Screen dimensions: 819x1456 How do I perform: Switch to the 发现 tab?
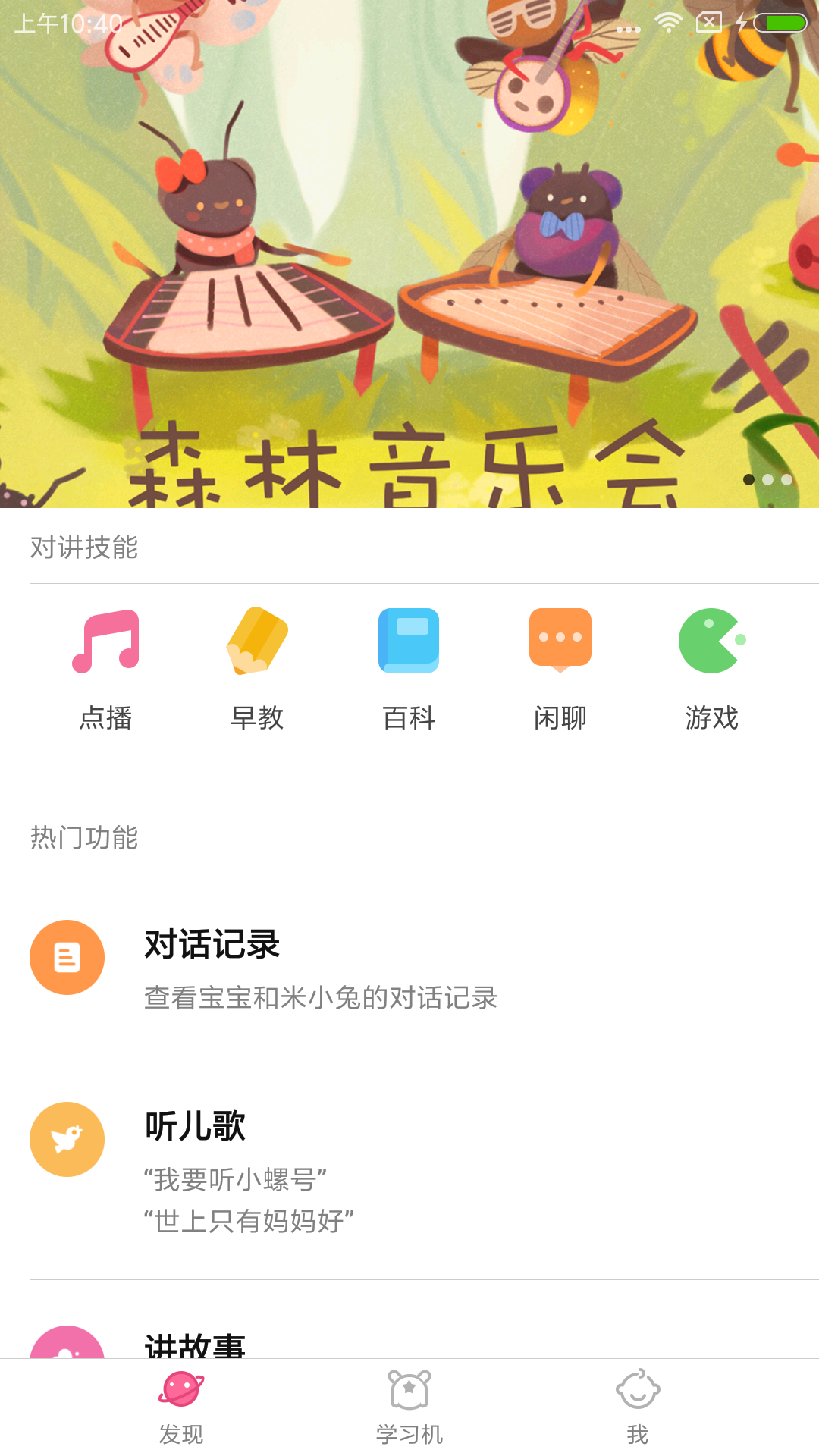point(181,1407)
